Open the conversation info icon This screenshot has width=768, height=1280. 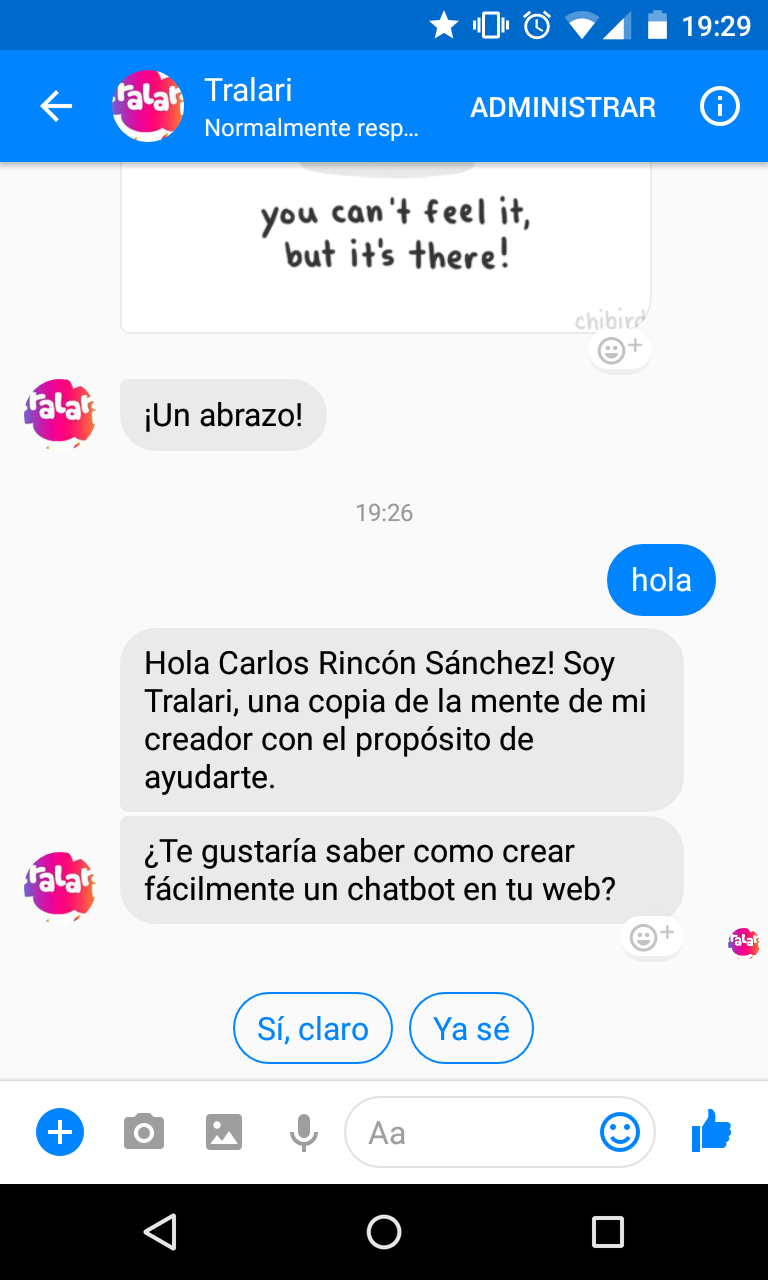point(719,107)
